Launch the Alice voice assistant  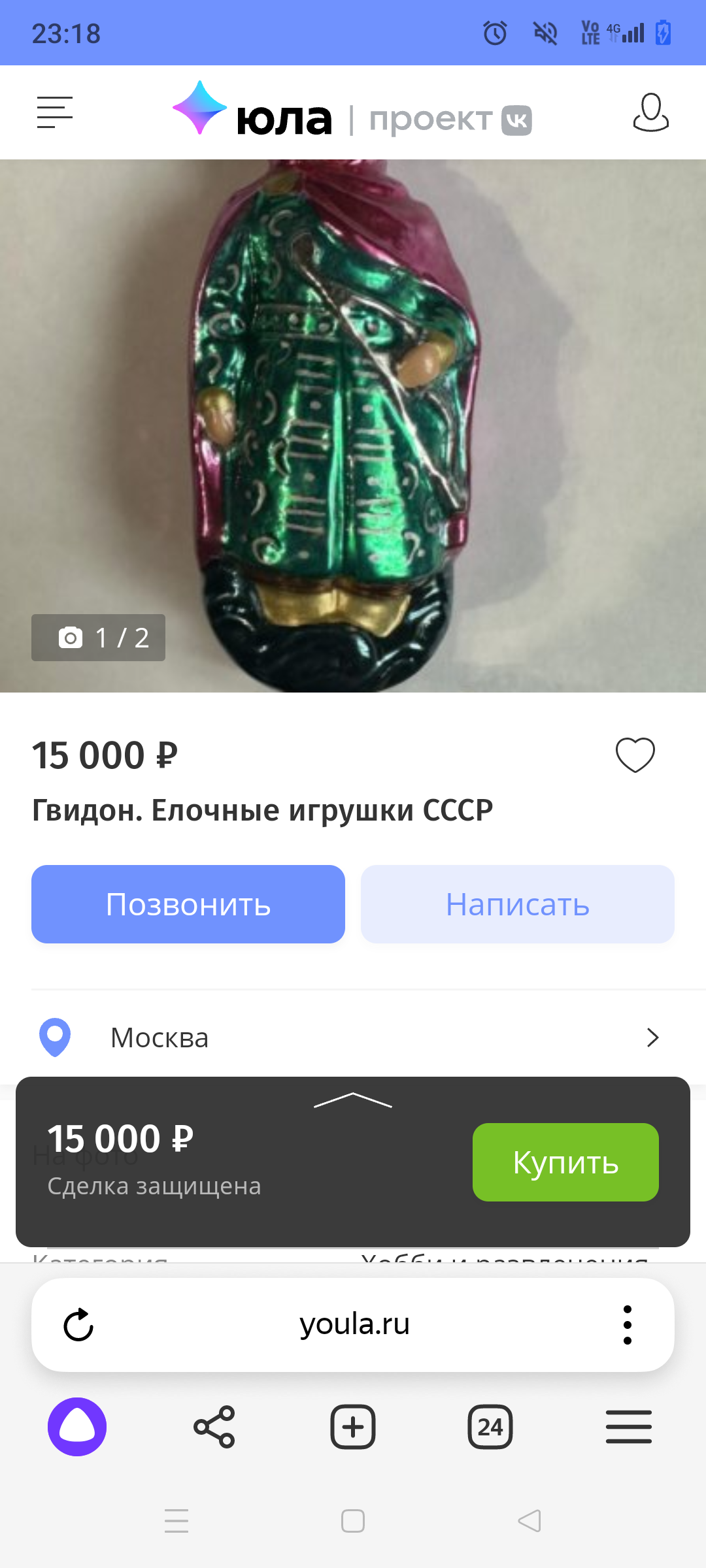77,1427
